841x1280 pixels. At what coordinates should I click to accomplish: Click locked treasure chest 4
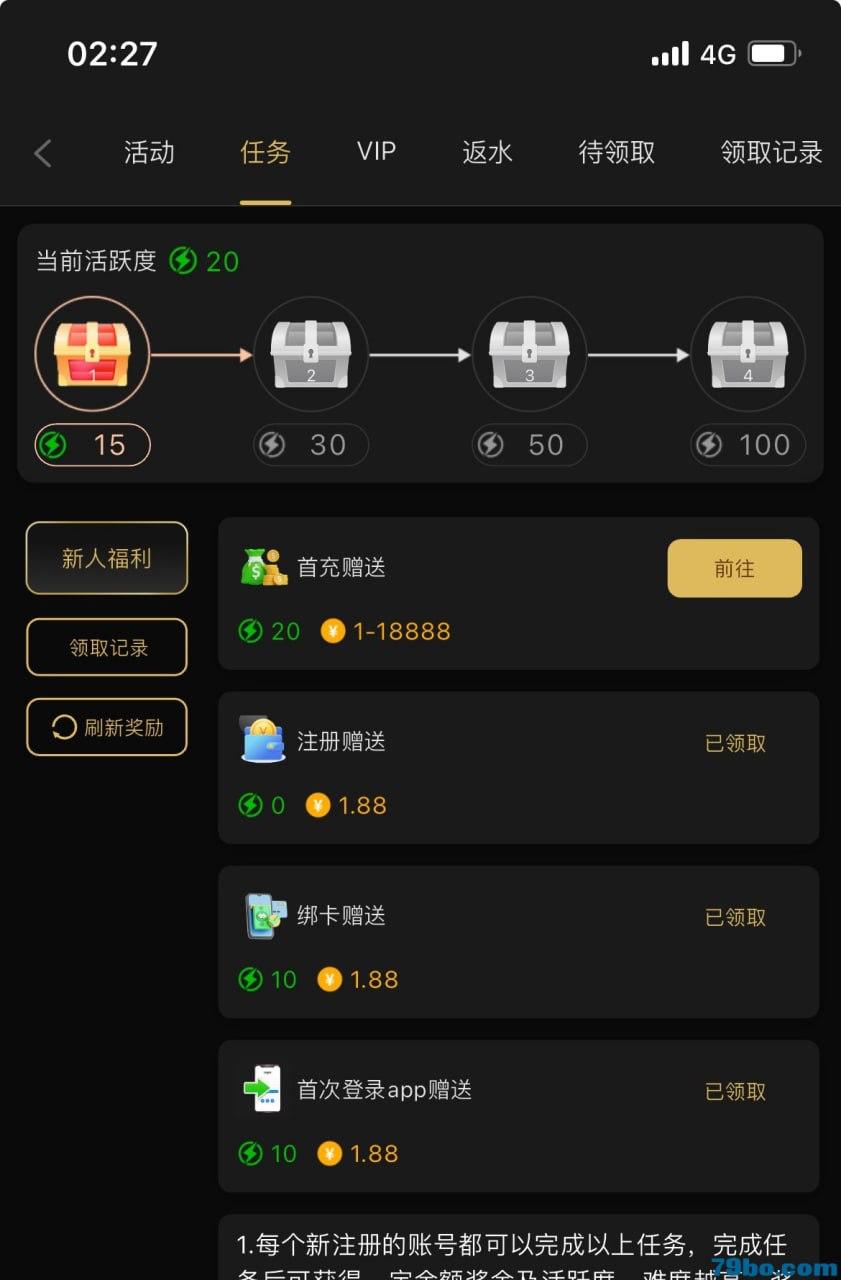747,355
